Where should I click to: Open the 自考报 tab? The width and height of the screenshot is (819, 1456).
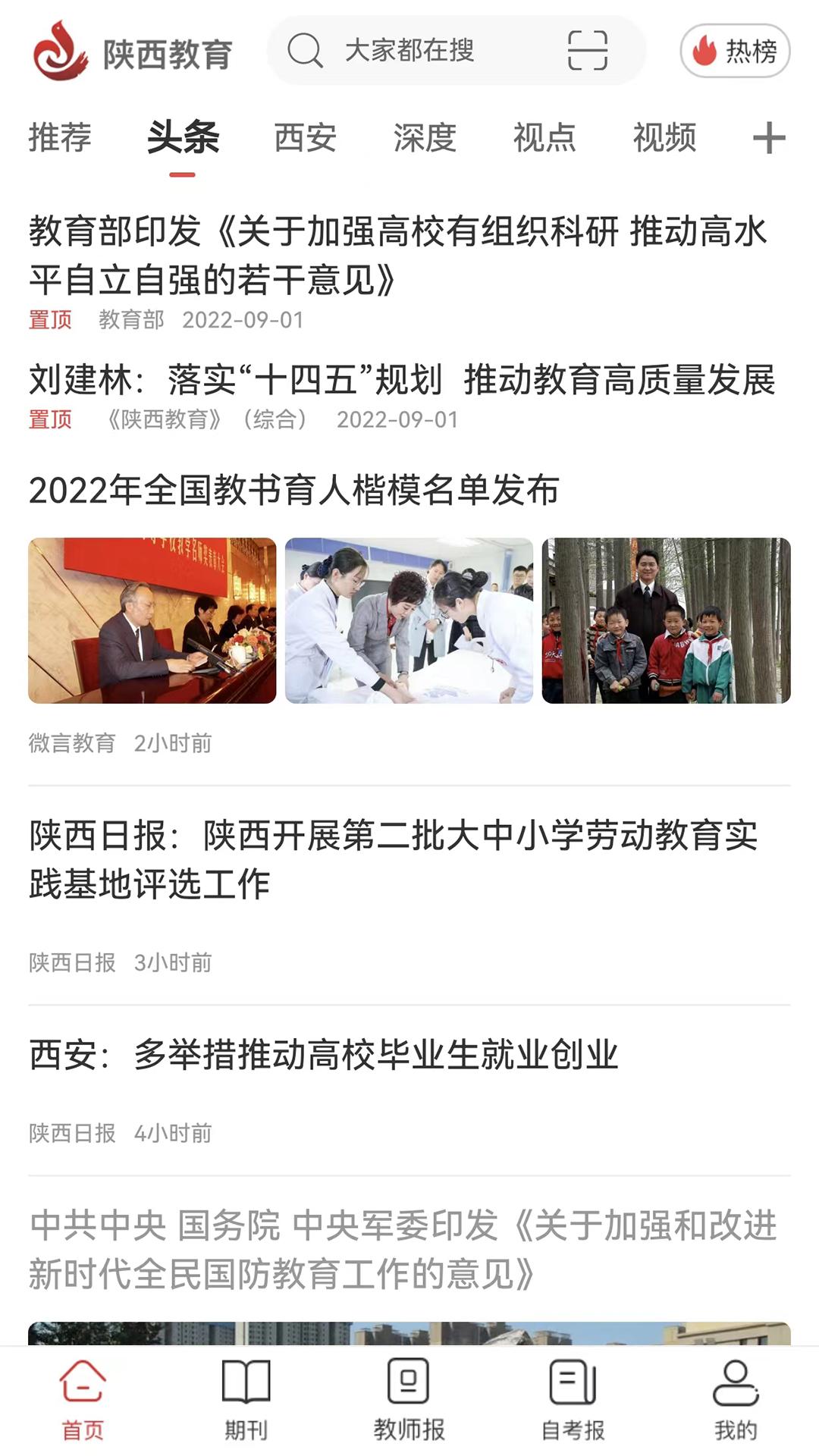coord(573,1401)
